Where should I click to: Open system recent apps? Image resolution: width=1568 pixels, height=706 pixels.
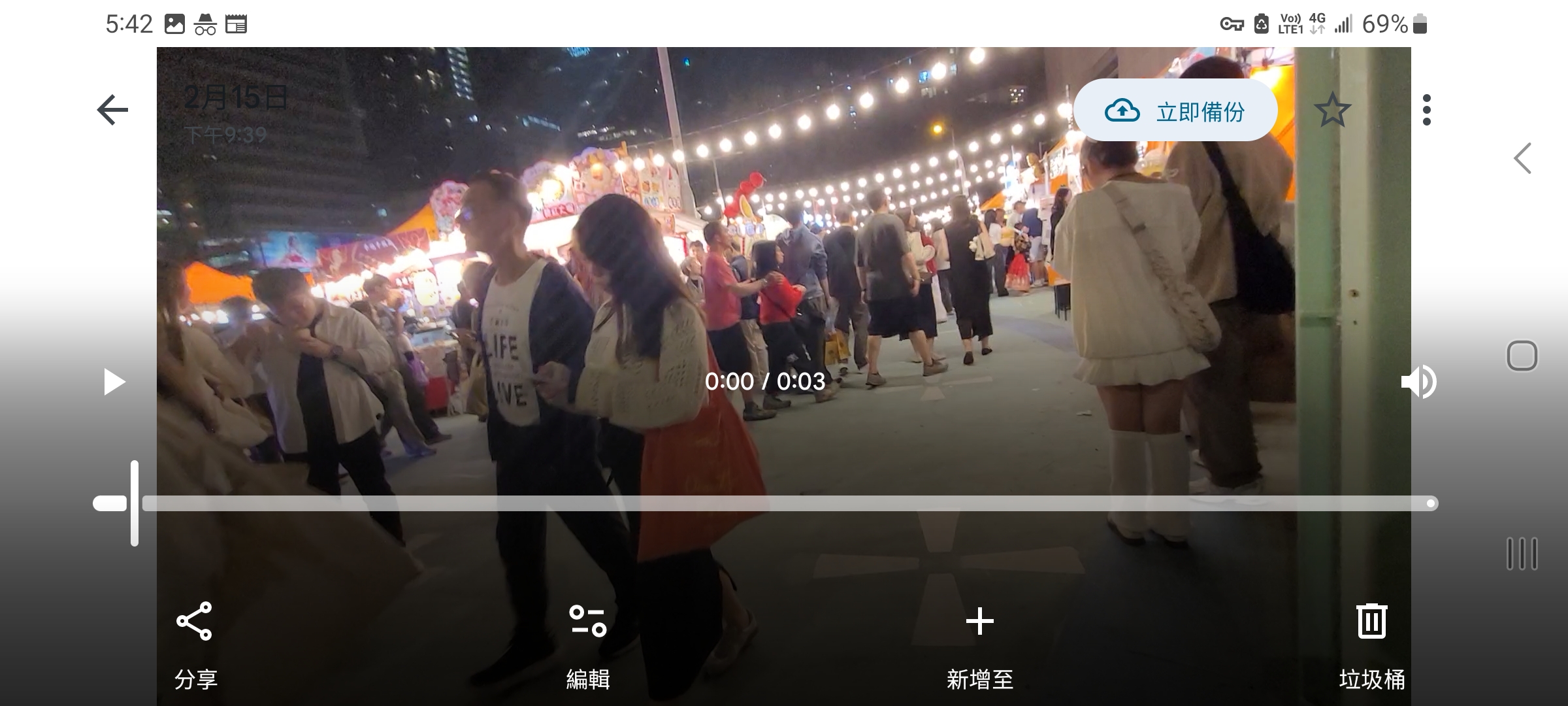(x=1522, y=554)
